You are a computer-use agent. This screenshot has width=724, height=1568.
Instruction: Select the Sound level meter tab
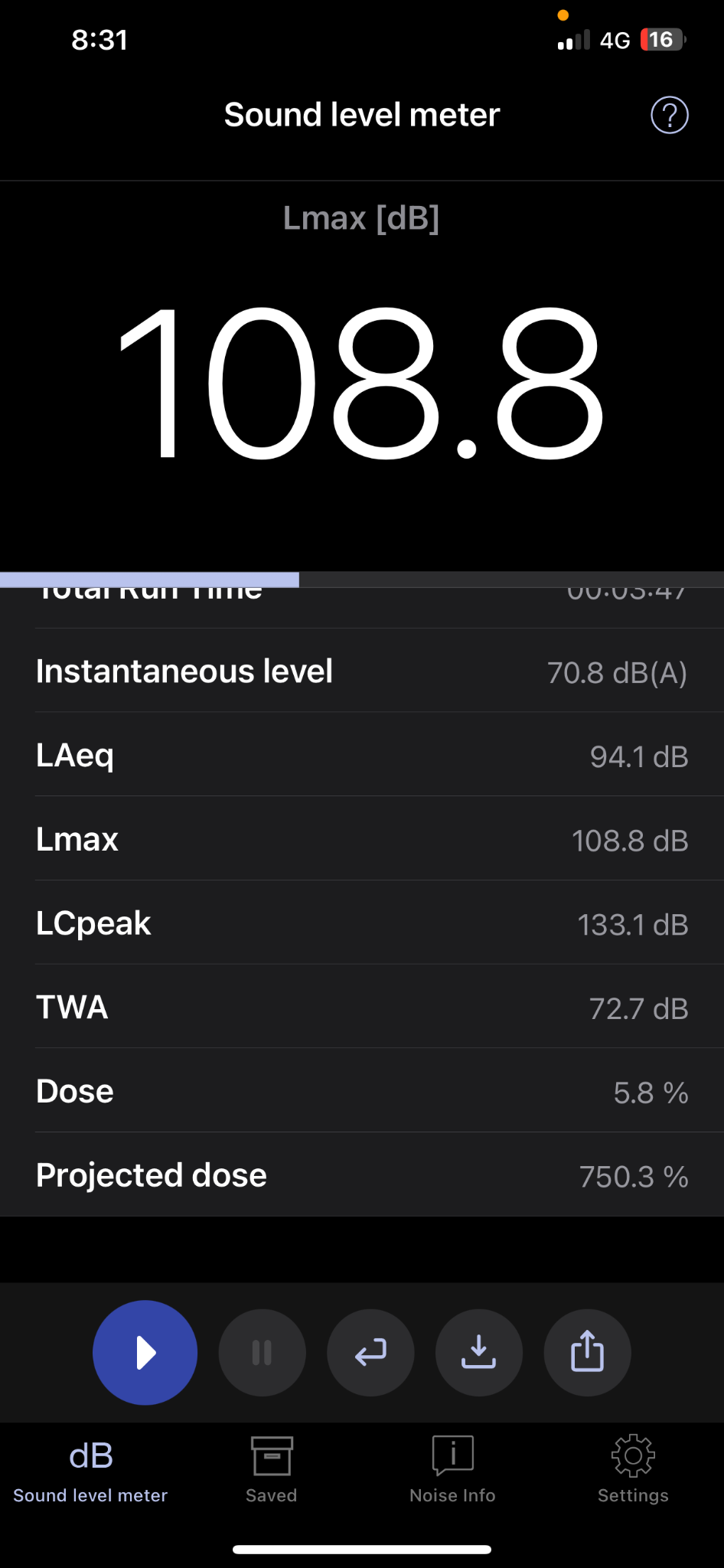90,1470
